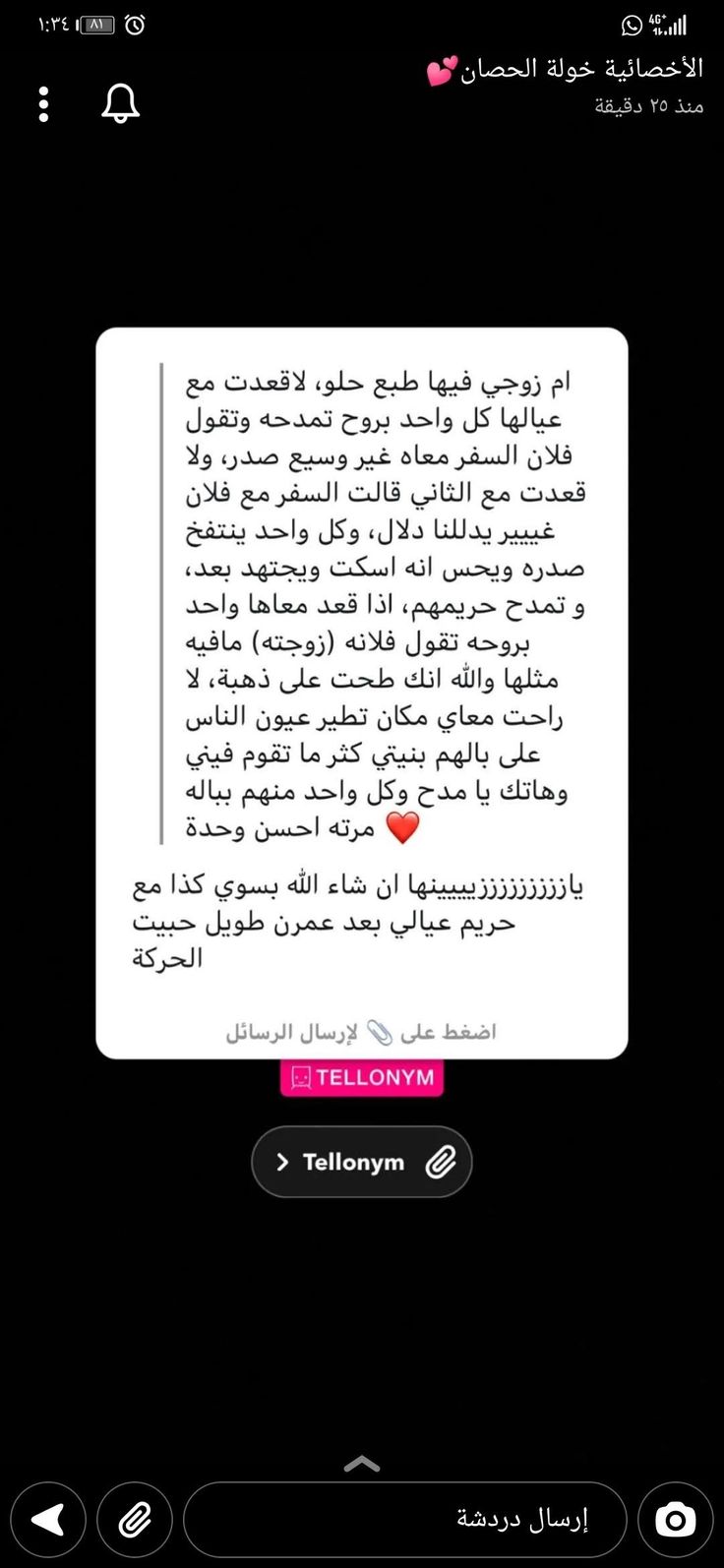724x1568 pixels.
Task: Tap the إرسال دردشة chat field
Action: [404, 1520]
